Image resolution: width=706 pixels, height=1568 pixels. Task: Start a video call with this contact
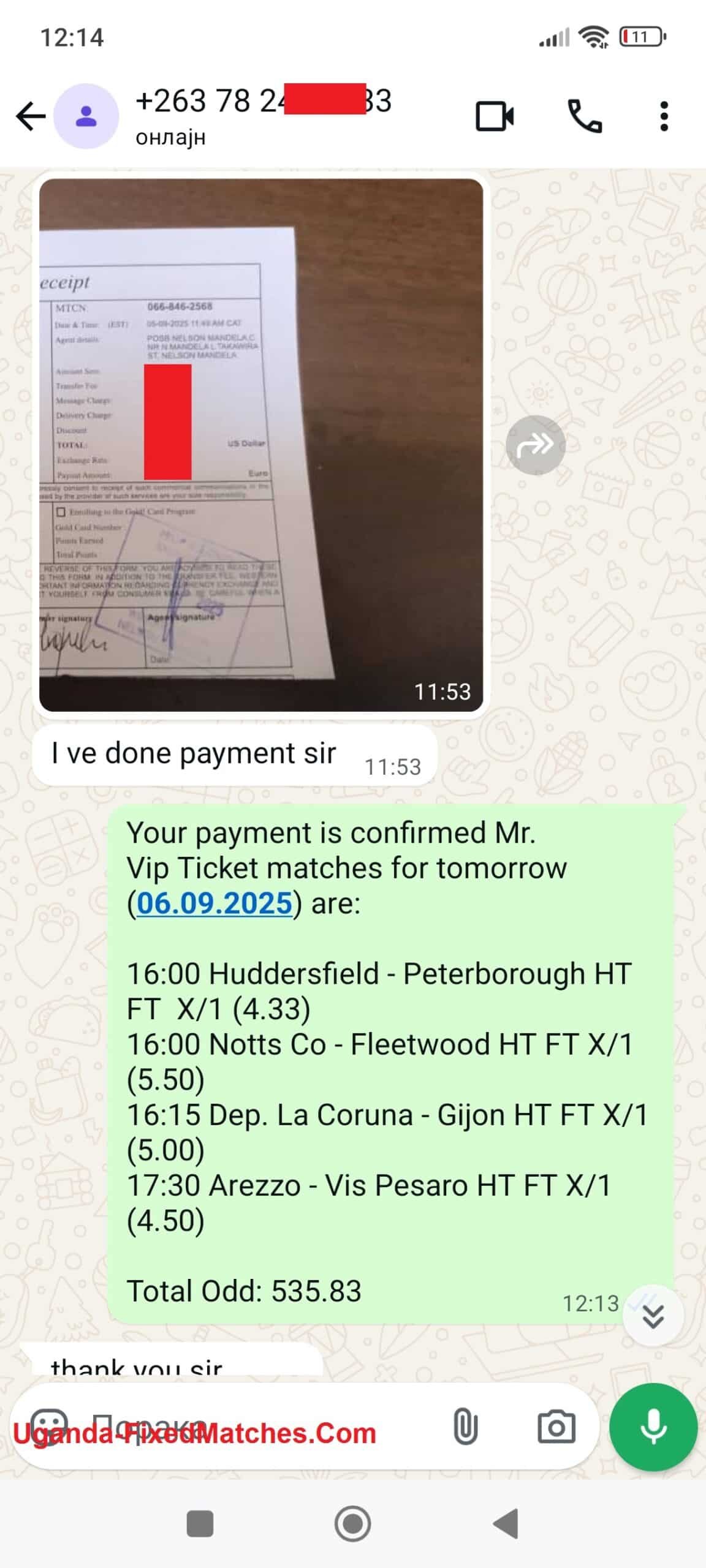[x=495, y=116]
